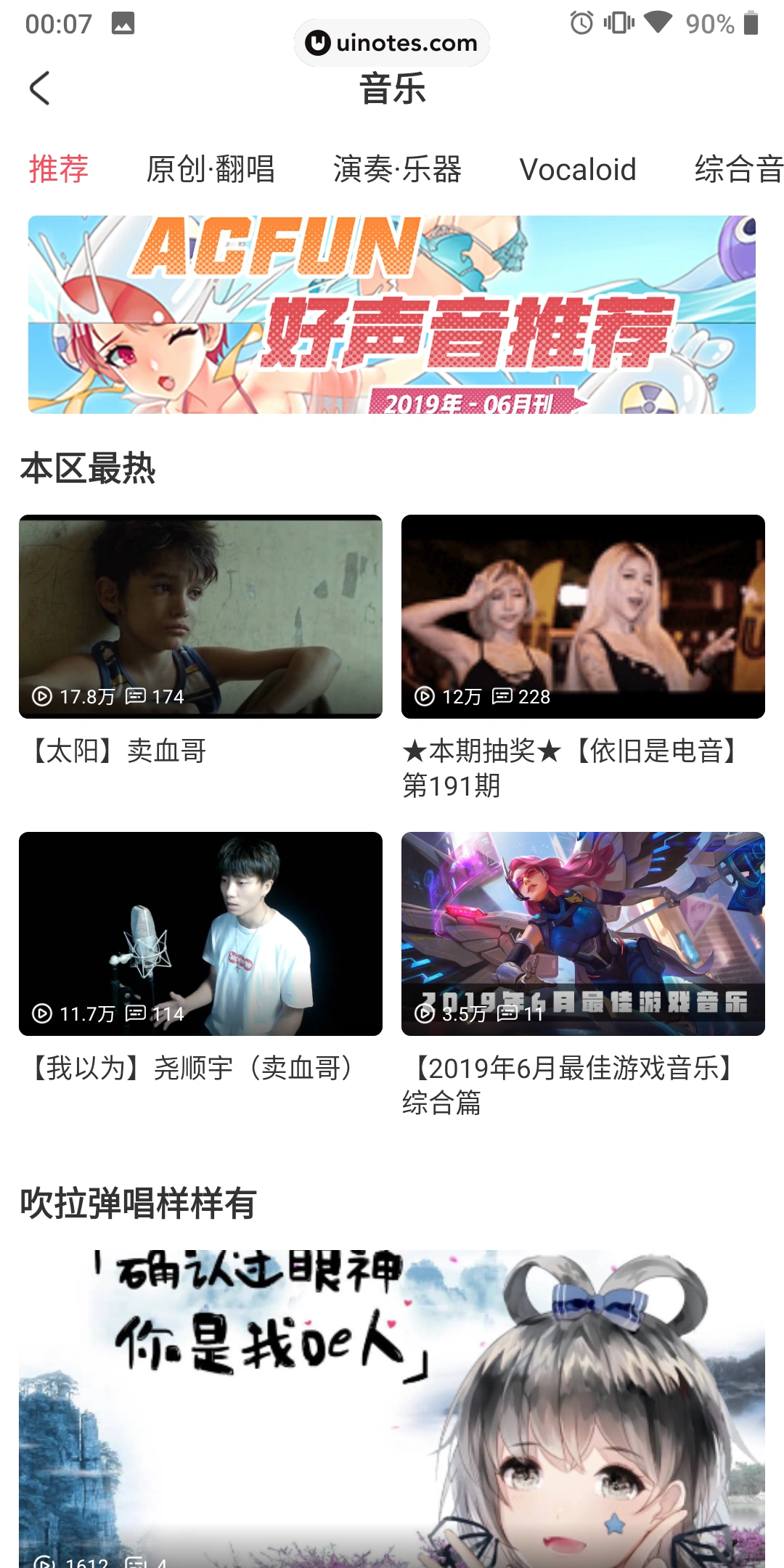Open the 演奏·乐器 tab
Image resolution: width=784 pixels, height=1568 pixels.
pyautogui.click(x=397, y=169)
